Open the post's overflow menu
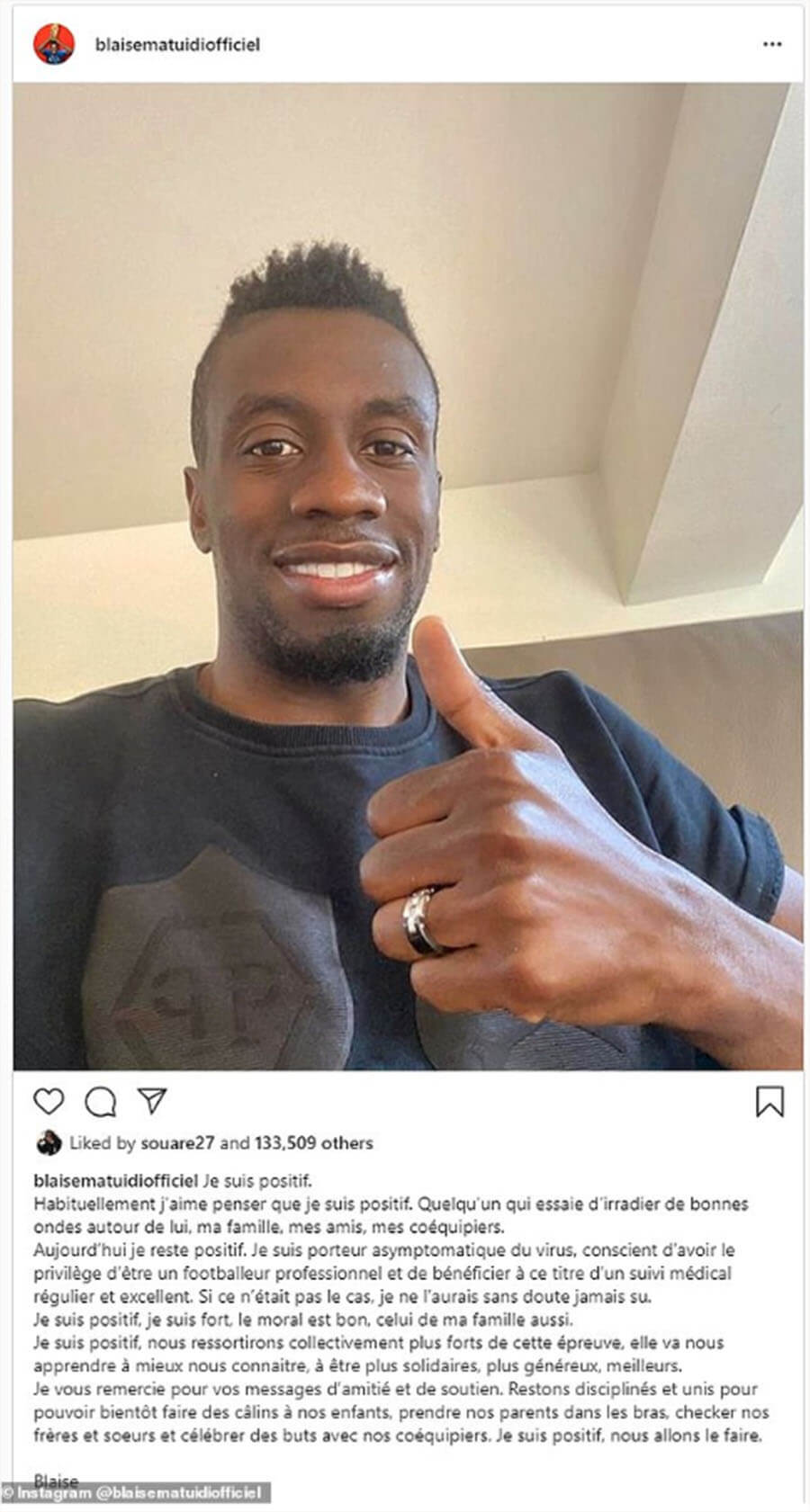Viewport: 810px width, 1512px height. coord(771,44)
